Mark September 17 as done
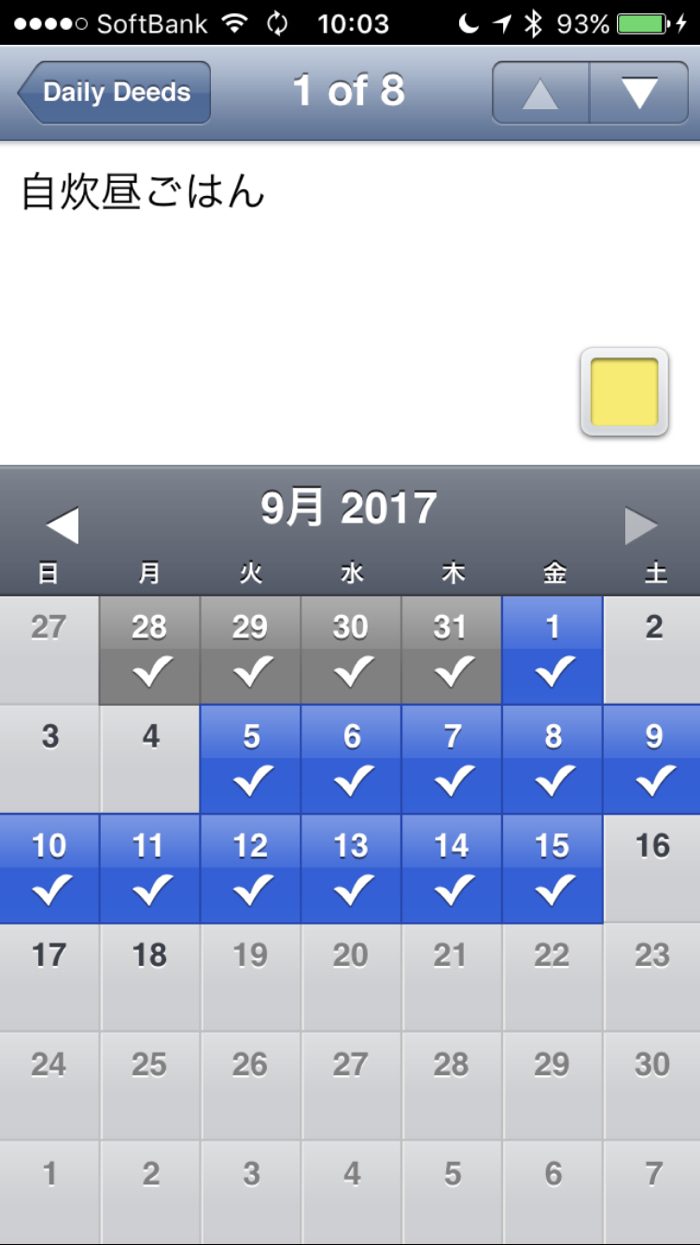The width and height of the screenshot is (700, 1245). pyautogui.click(x=50, y=977)
